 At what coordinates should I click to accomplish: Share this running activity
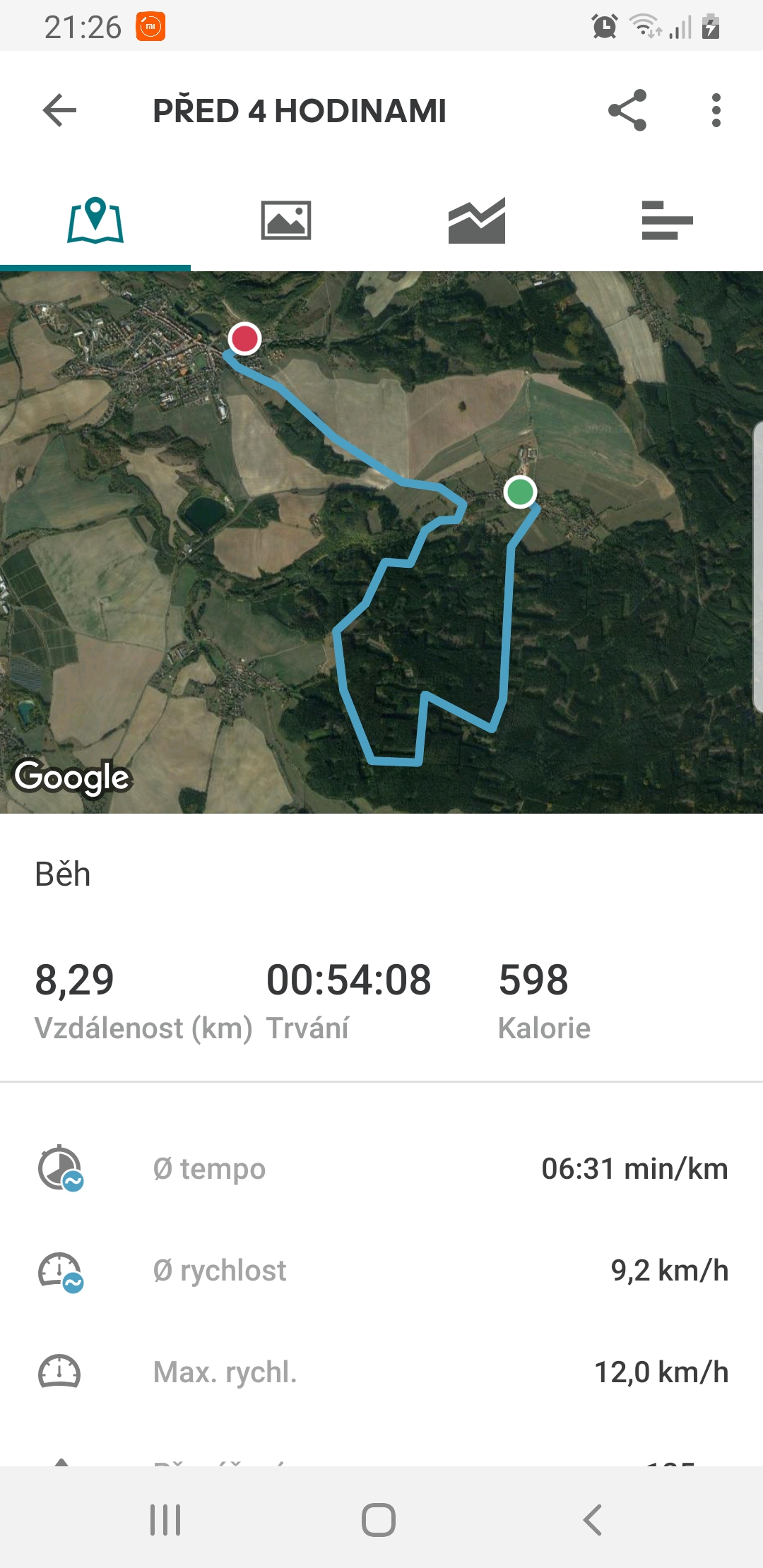pyautogui.click(x=627, y=110)
